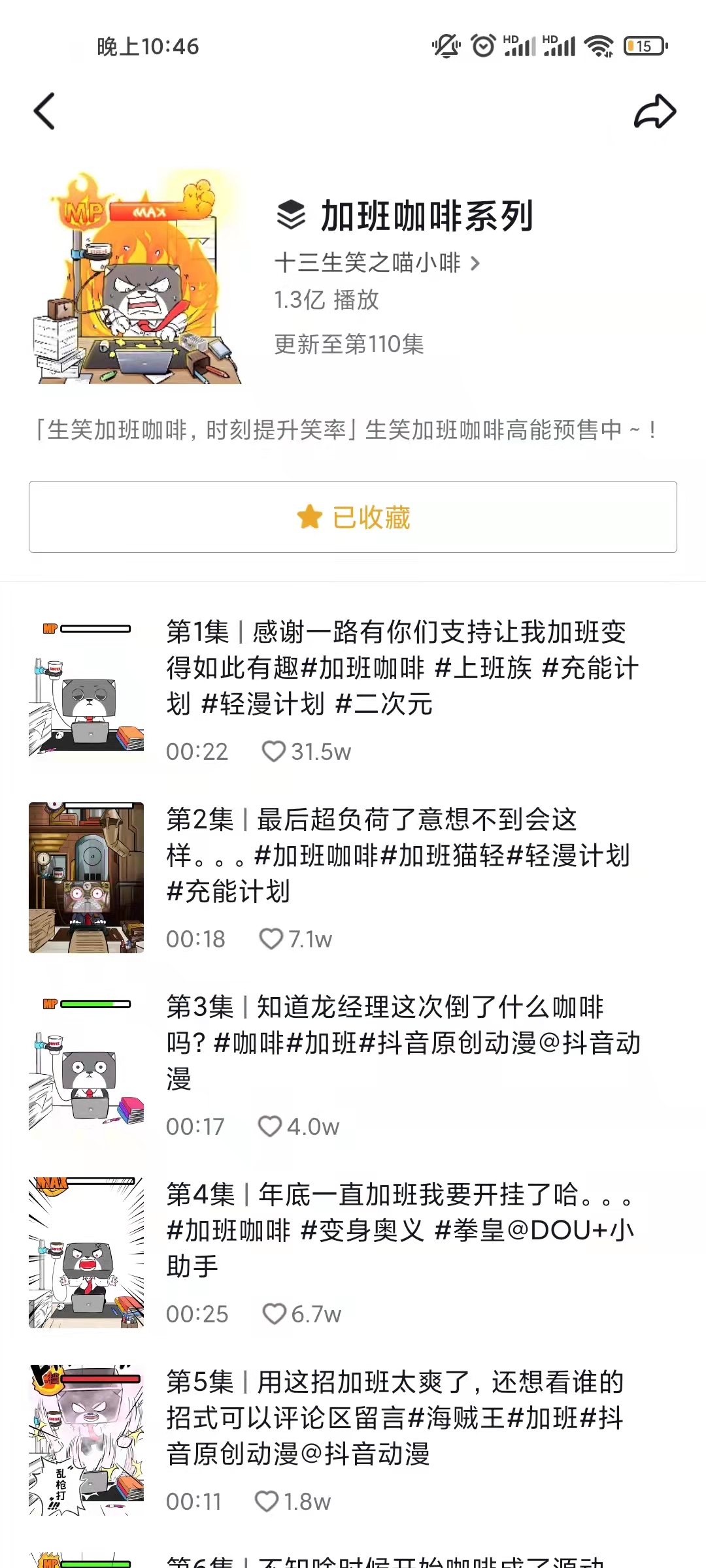
Task: Tap the heart icon next to 31.5w on 第1集
Action: [275, 751]
